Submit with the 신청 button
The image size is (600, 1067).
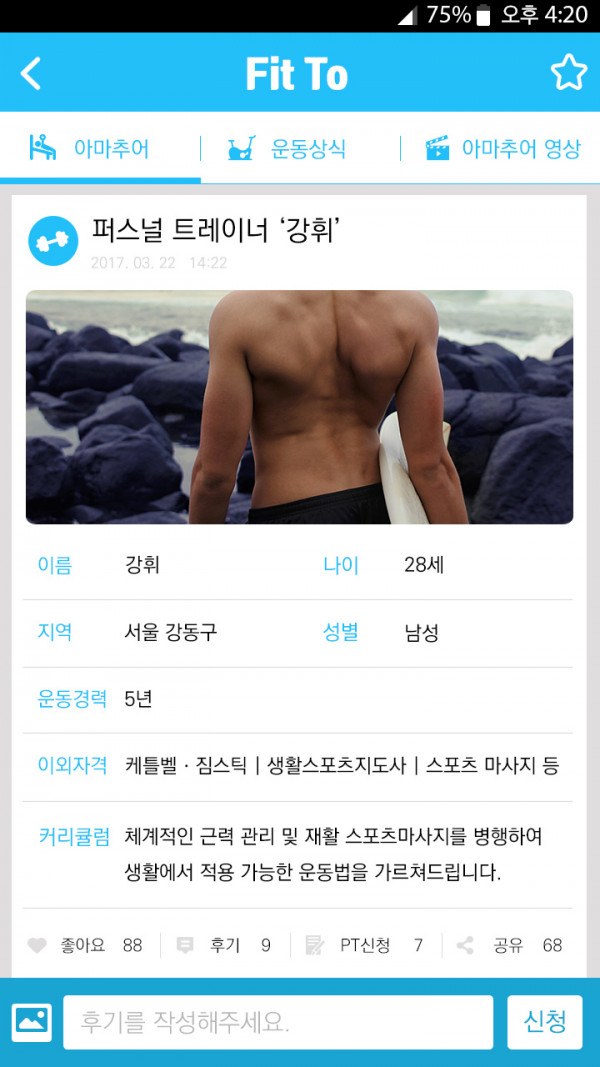pos(545,1022)
